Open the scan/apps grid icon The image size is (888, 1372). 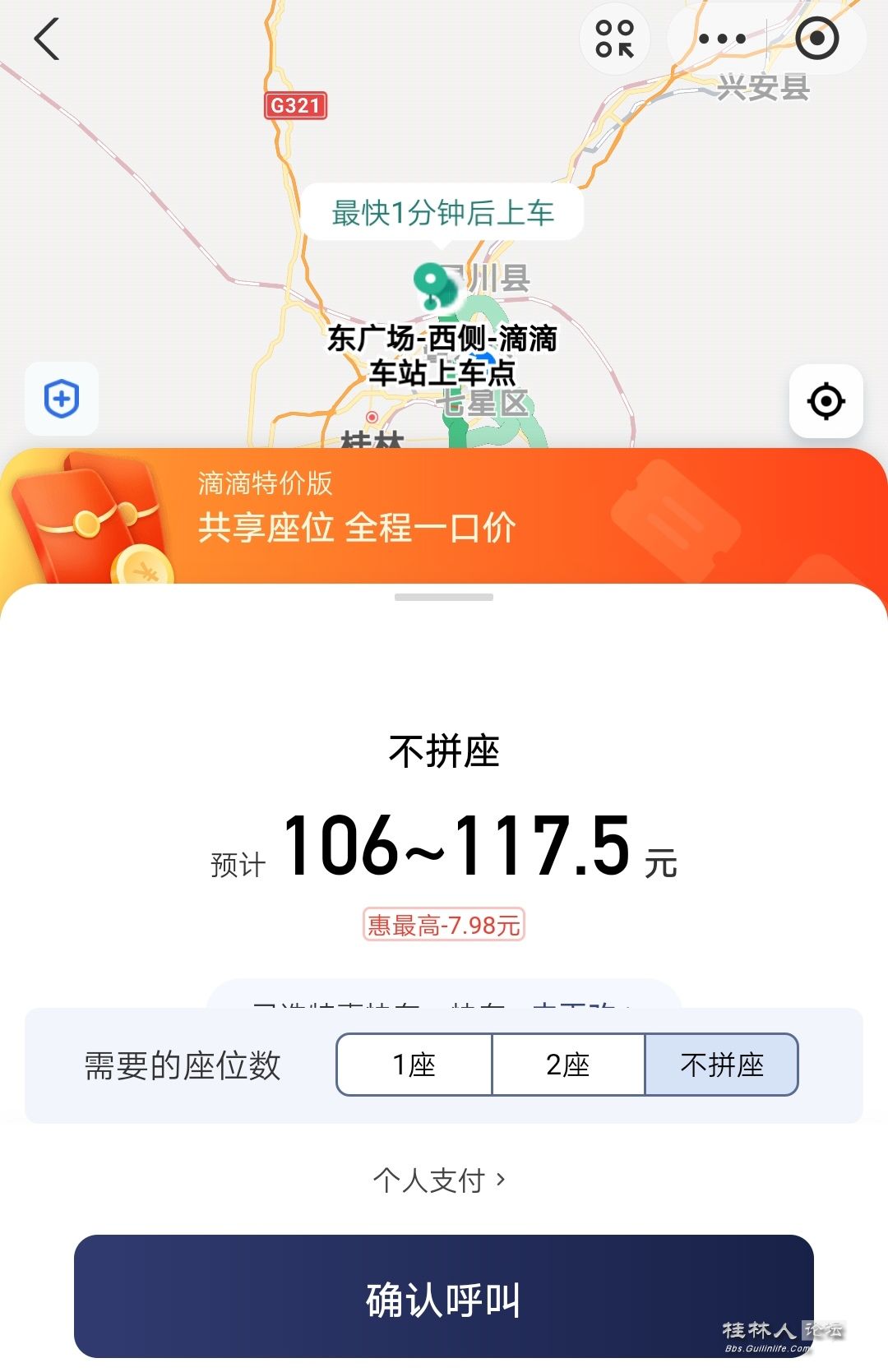(x=615, y=39)
